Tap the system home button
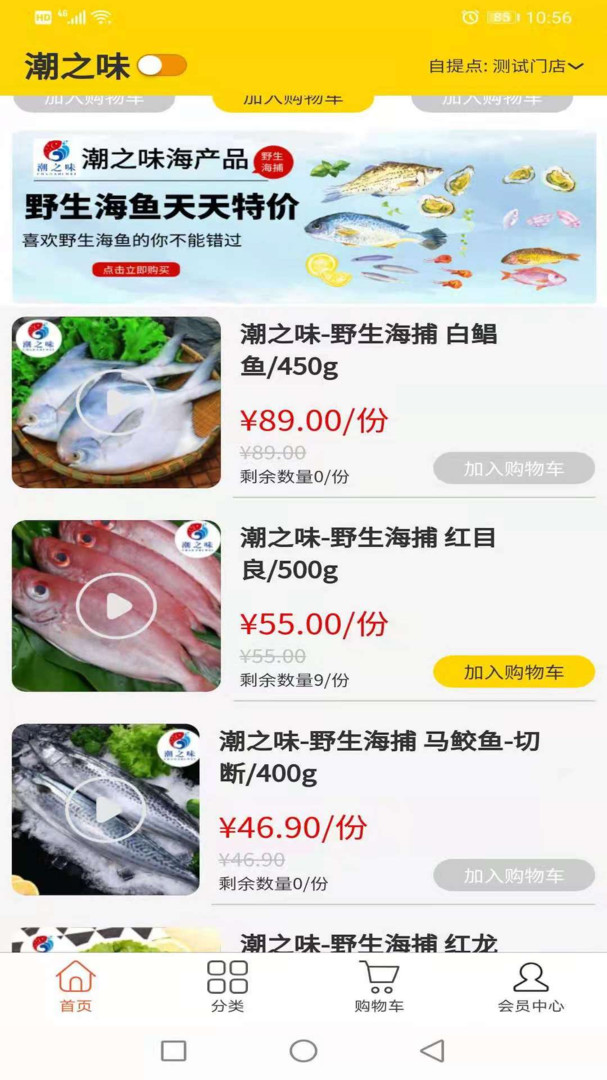Image resolution: width=607 pixels, height=1080 pixels. coord(303,1050)
